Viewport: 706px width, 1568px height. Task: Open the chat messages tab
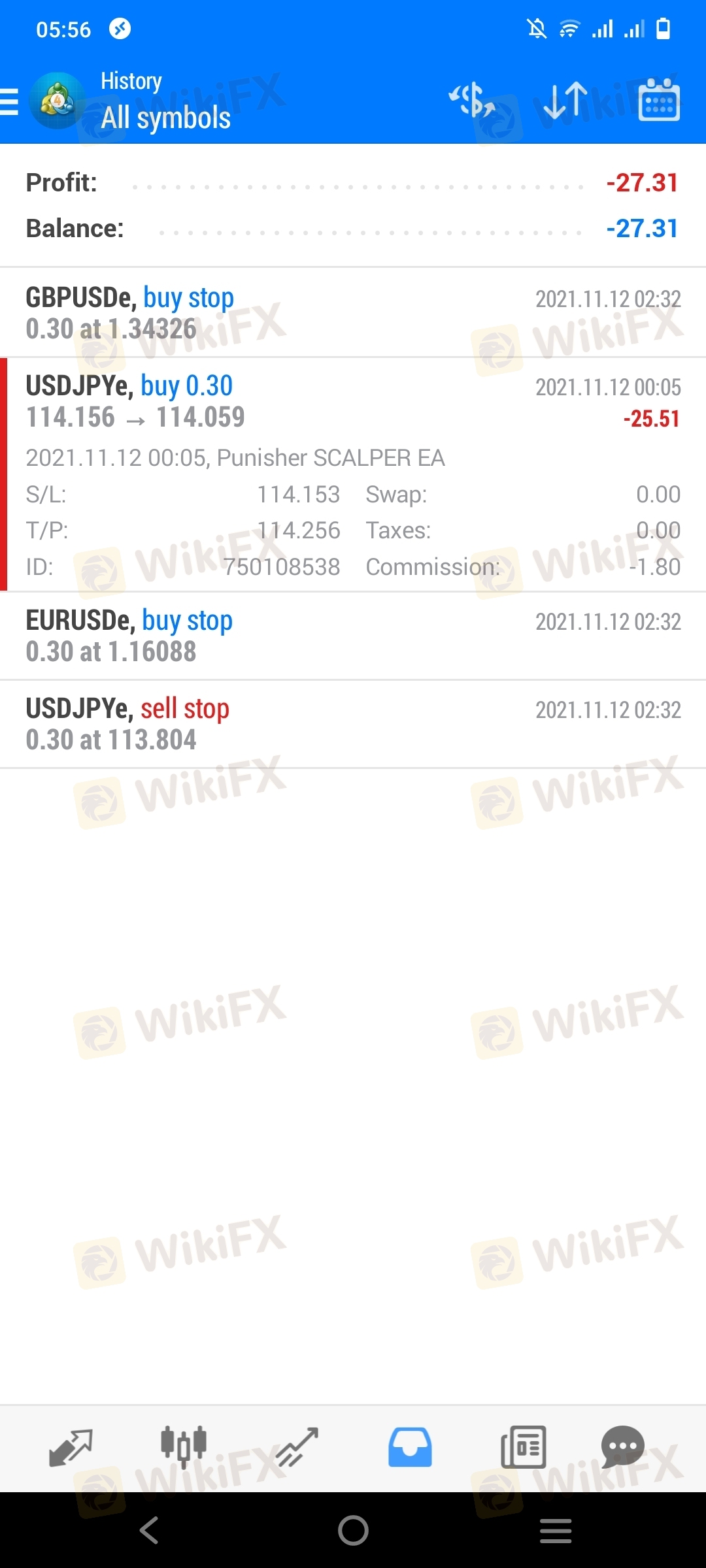(x=622, y=1448)
